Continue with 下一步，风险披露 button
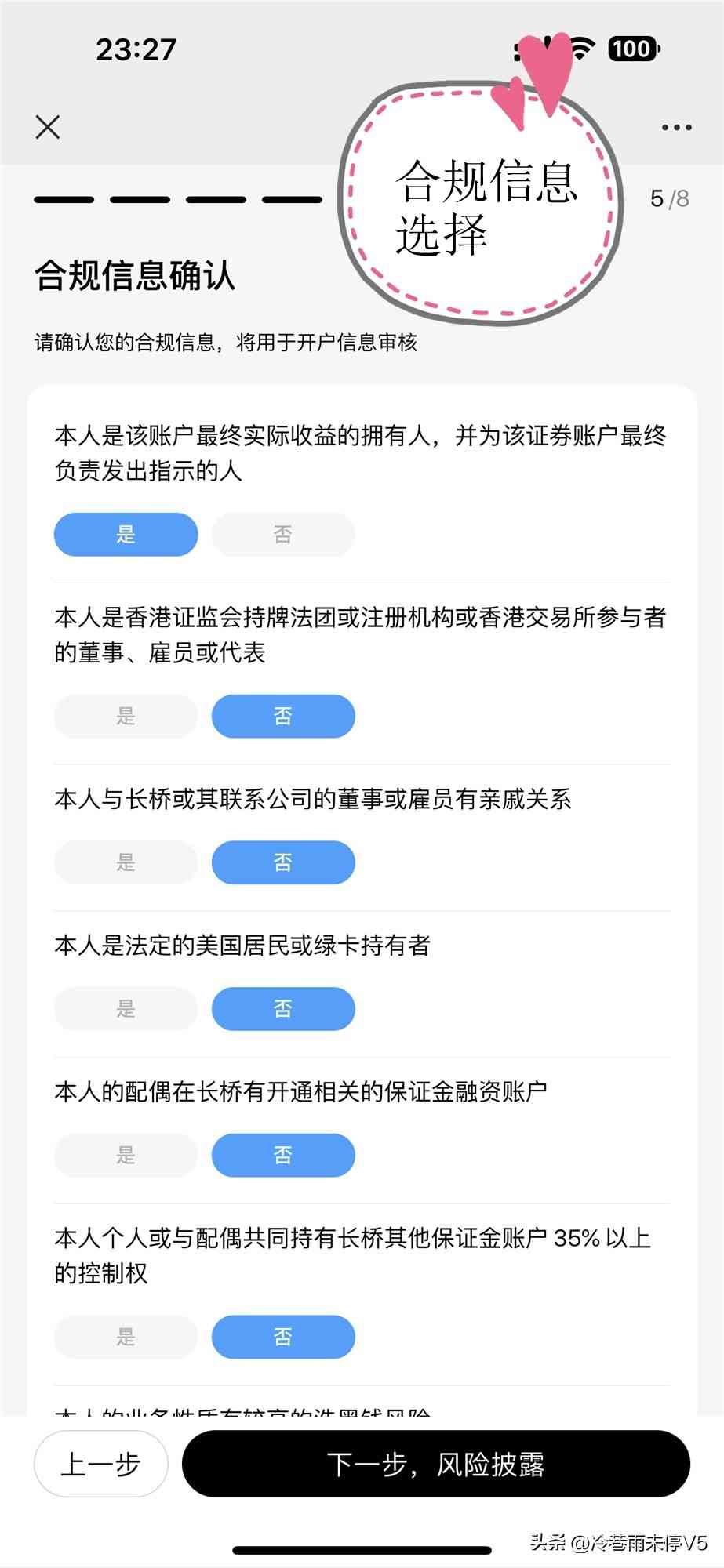 click(435, 1464)
